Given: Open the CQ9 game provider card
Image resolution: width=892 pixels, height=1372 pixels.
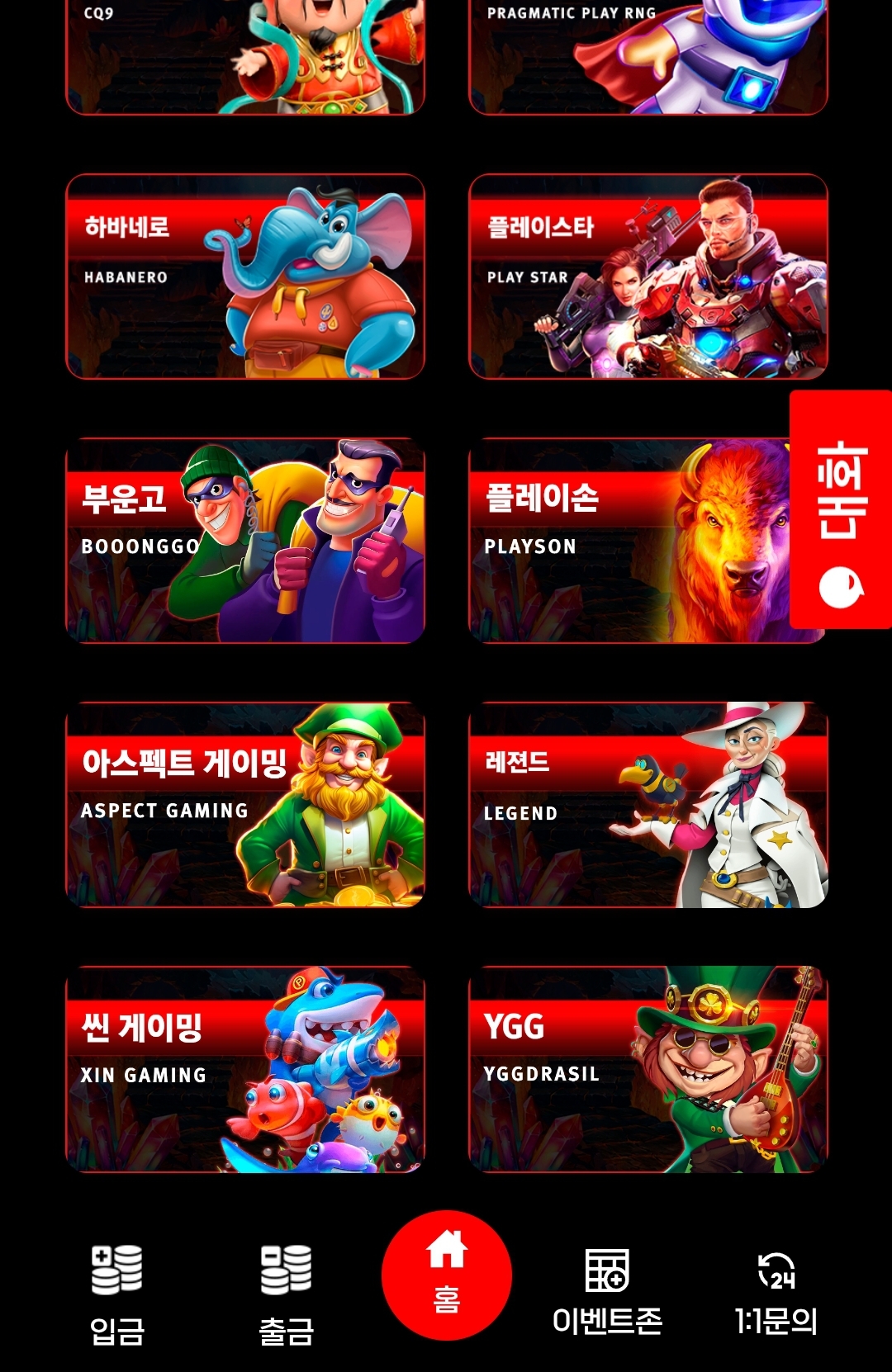Looking at the screenshot, I should (244, 58).
